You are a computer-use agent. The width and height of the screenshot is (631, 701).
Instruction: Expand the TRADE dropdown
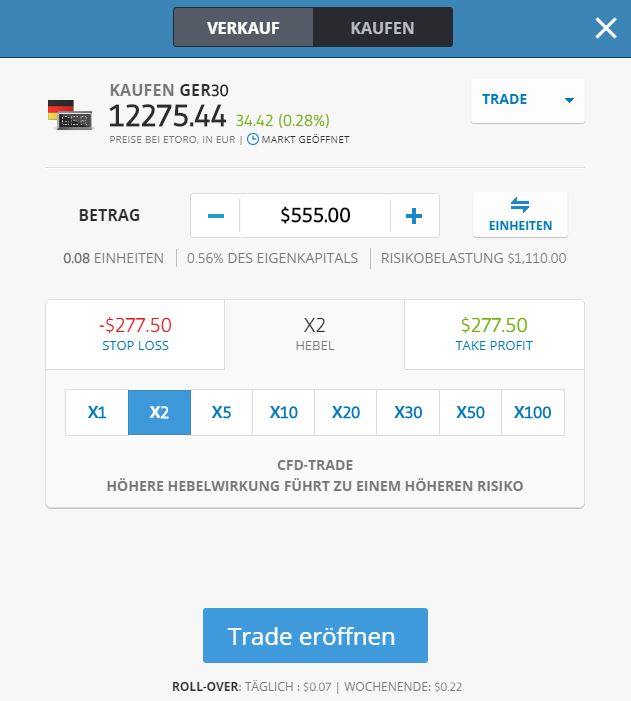click(528, 100)
